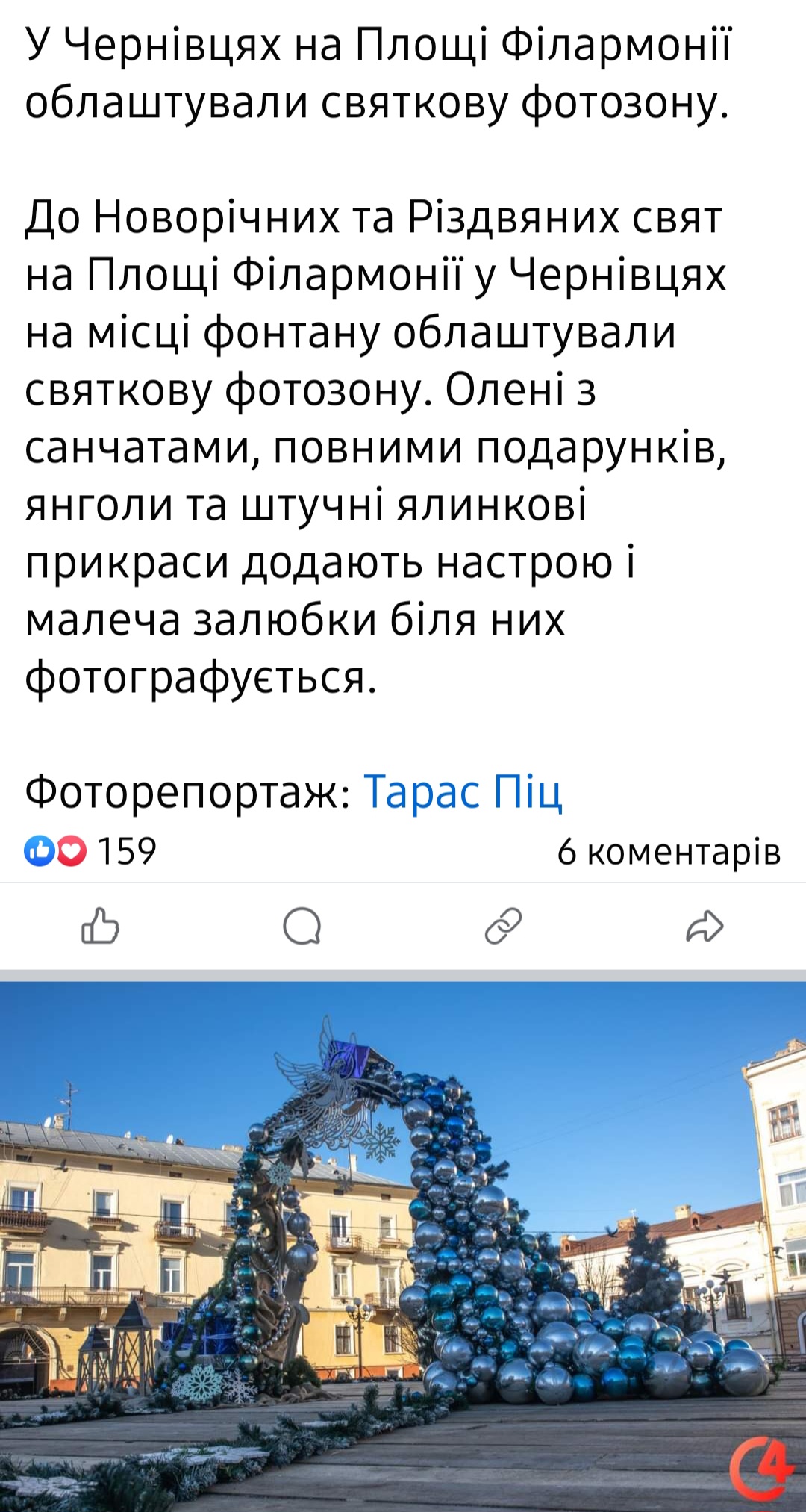
Task: Share this post via arrow icon
Action: coord(705,927)
